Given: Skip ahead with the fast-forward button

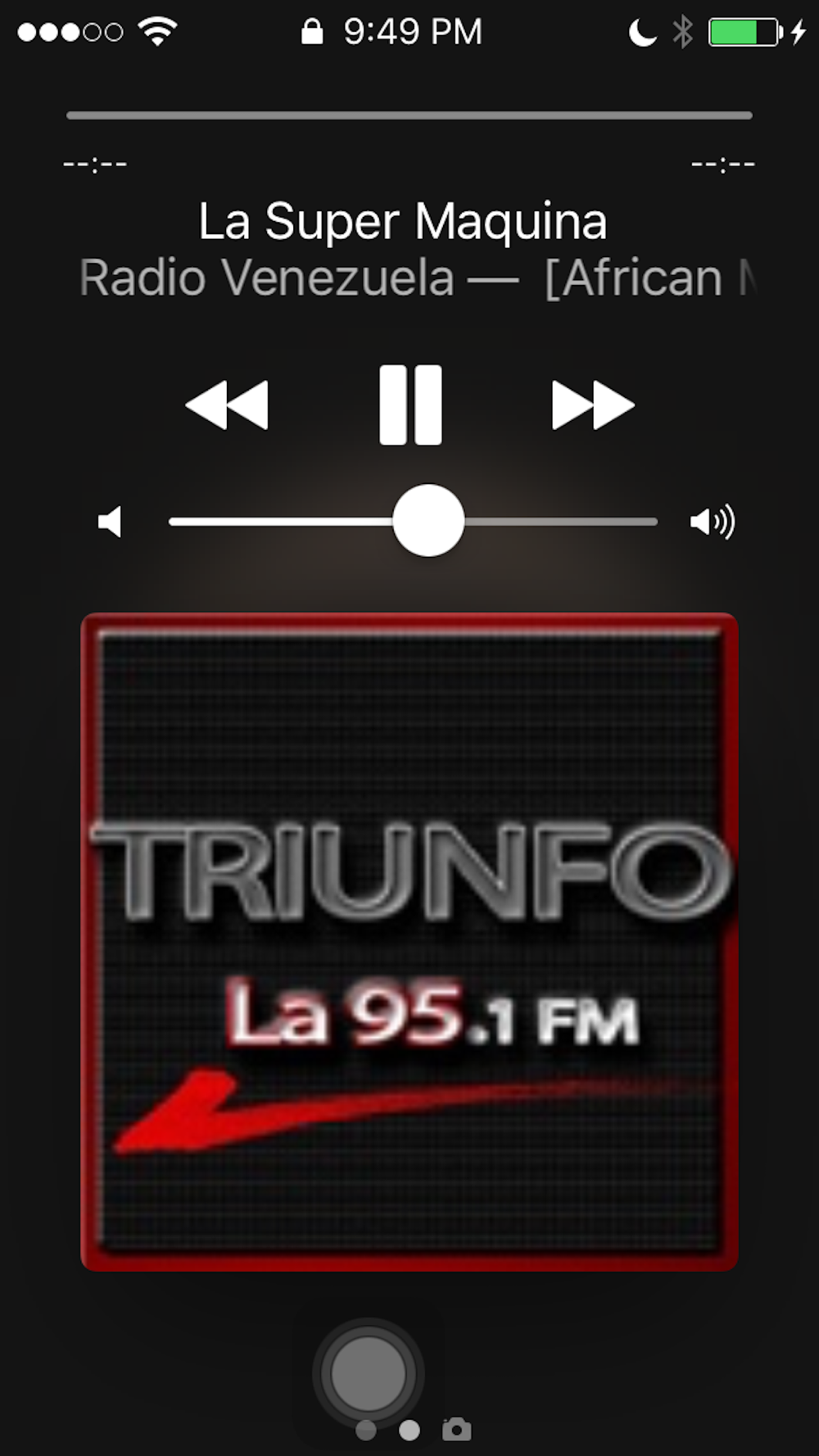Looking at the screenshot, I should [593, 405].
